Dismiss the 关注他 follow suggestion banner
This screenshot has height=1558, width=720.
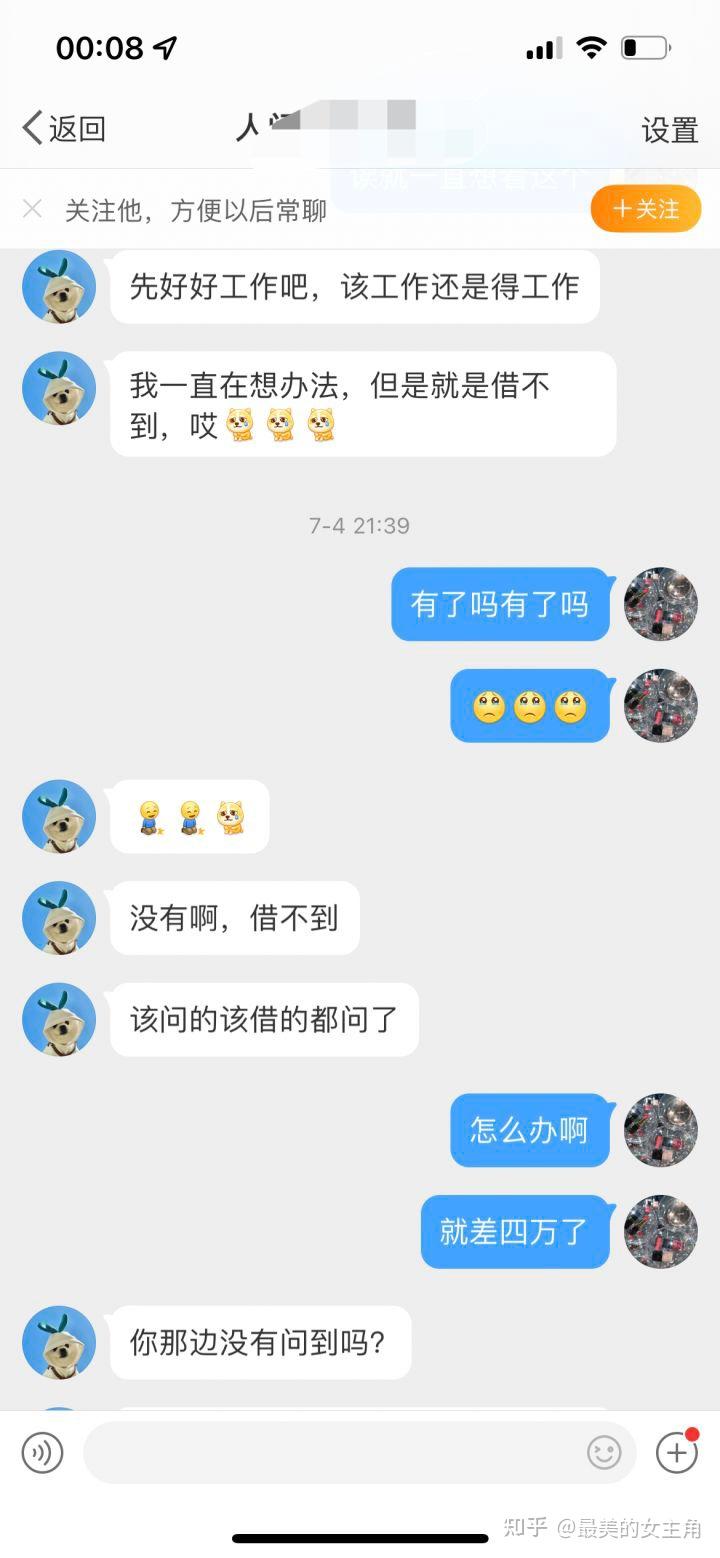pyautogui.click(x=32, y=209)
